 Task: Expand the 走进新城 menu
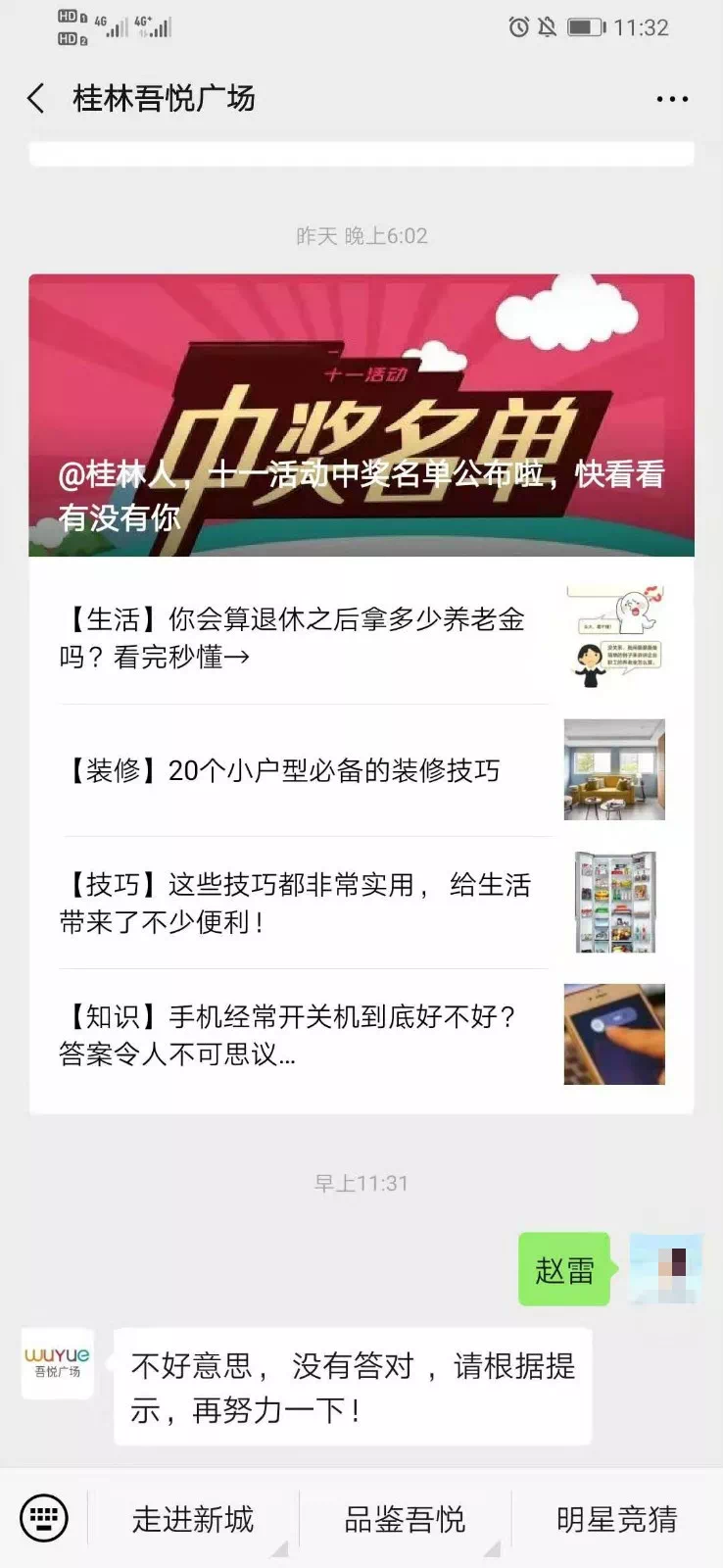coord(193,1519)
